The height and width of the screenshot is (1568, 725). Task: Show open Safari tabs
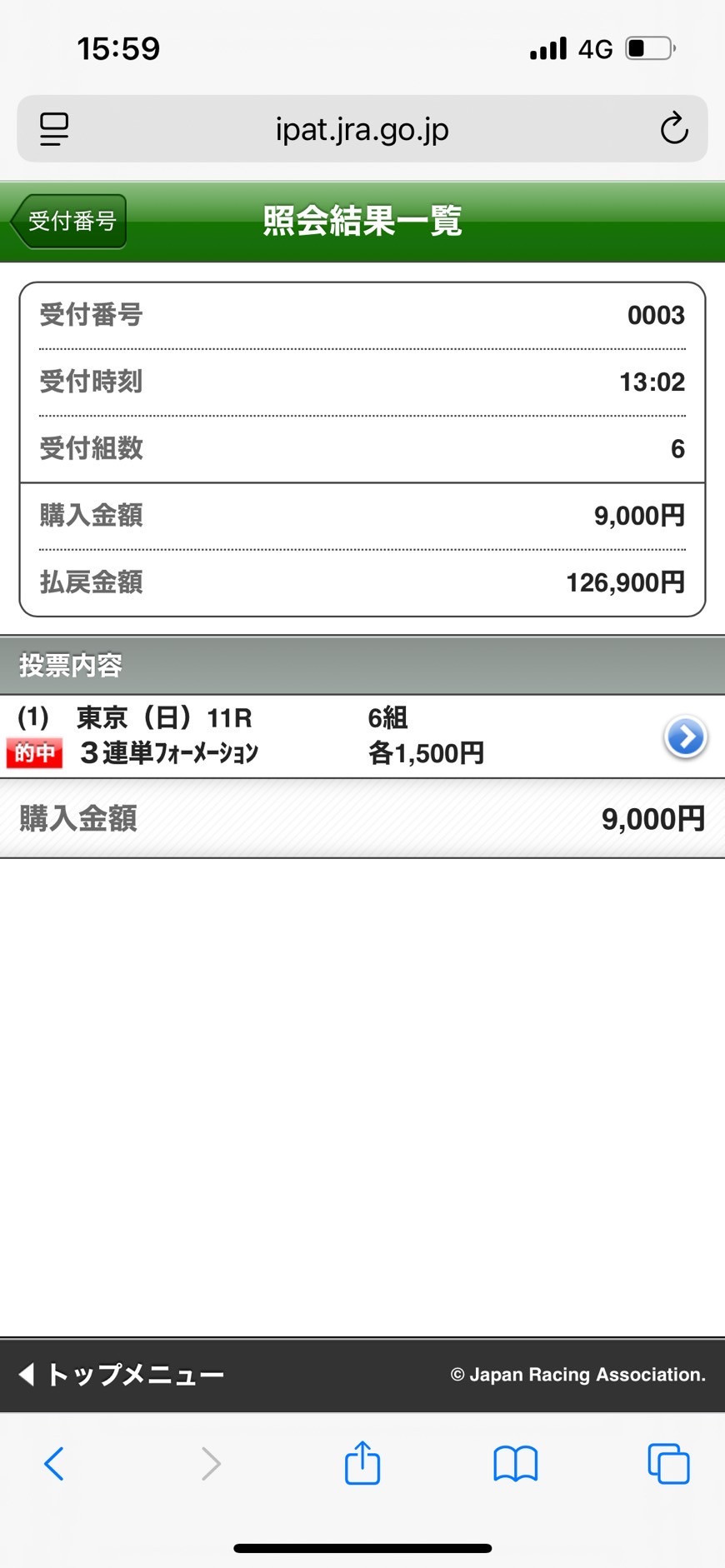[668, 1464]
